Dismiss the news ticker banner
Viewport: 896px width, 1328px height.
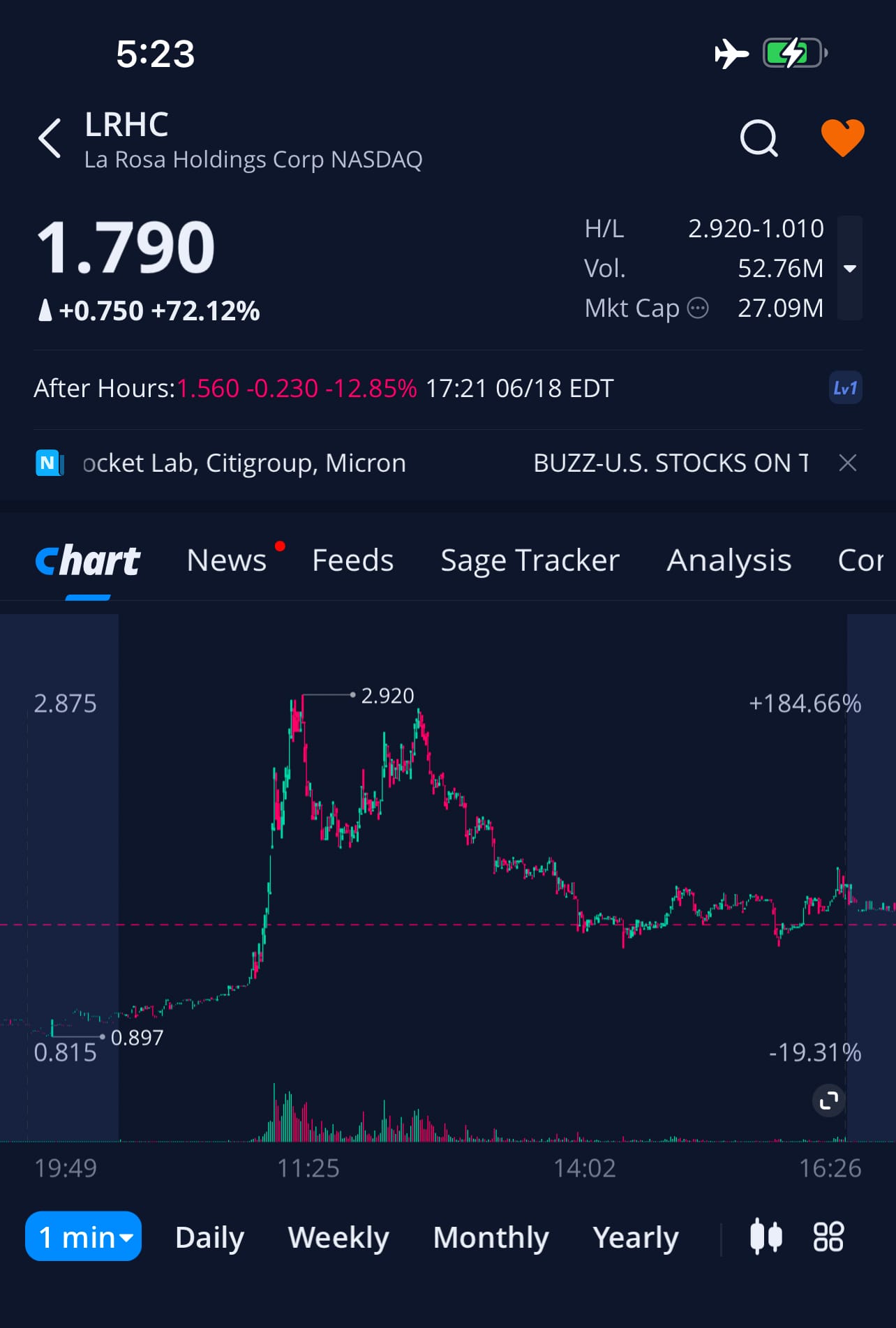847,463
